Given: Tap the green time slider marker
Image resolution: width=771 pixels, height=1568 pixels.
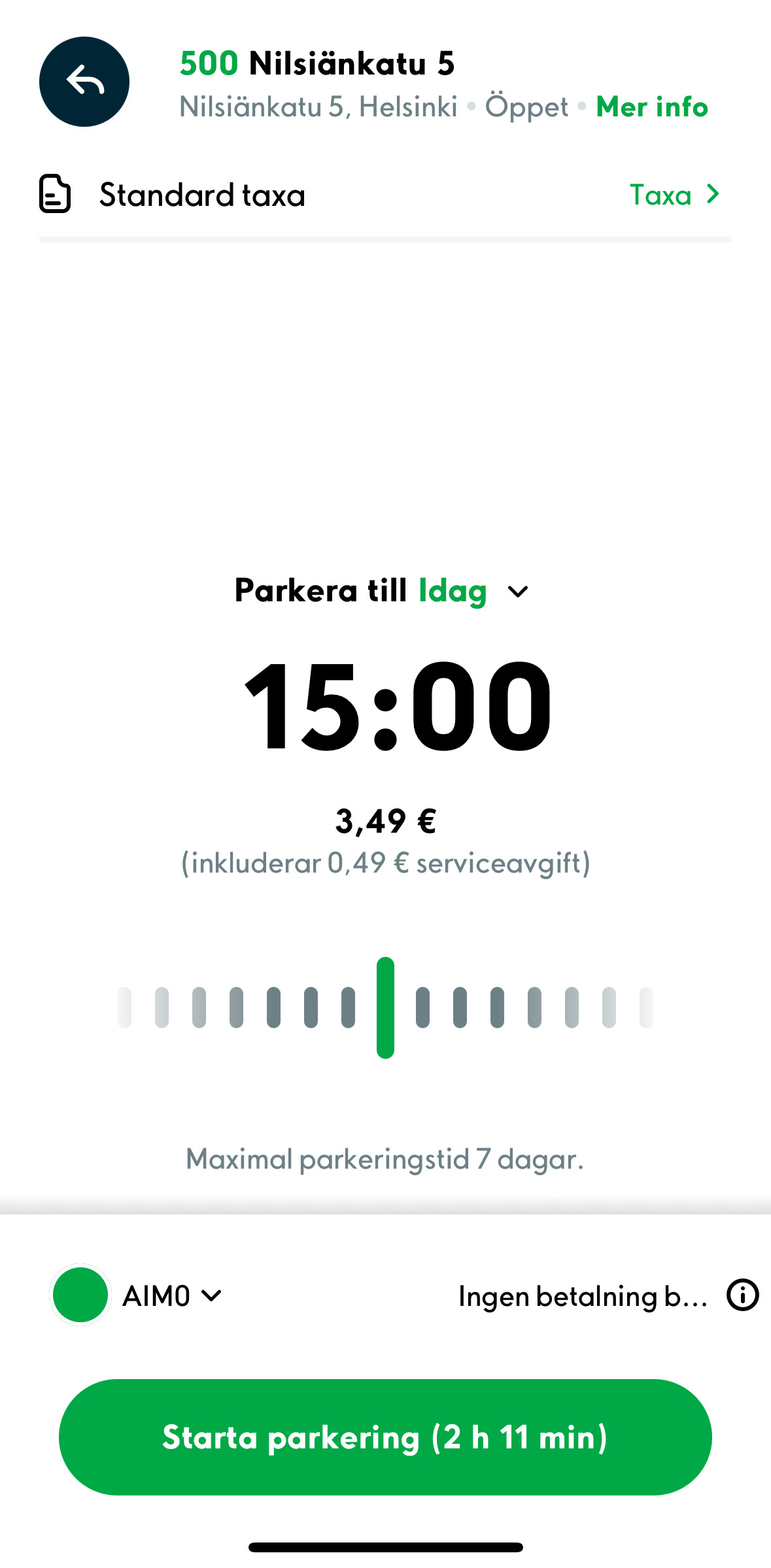Looking at the screenshot, I should pos(385,1007).
